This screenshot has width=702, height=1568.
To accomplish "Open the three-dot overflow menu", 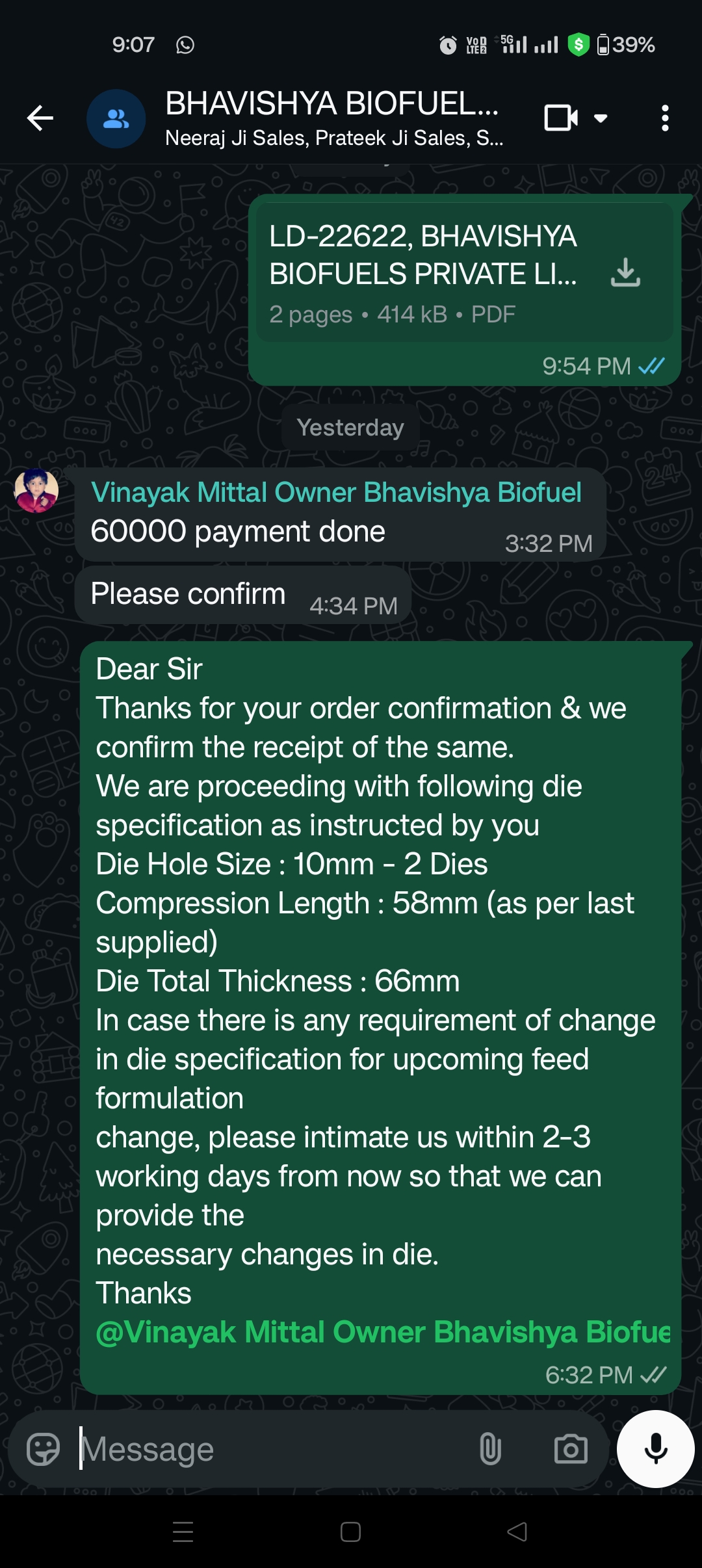I will [664, 118].
